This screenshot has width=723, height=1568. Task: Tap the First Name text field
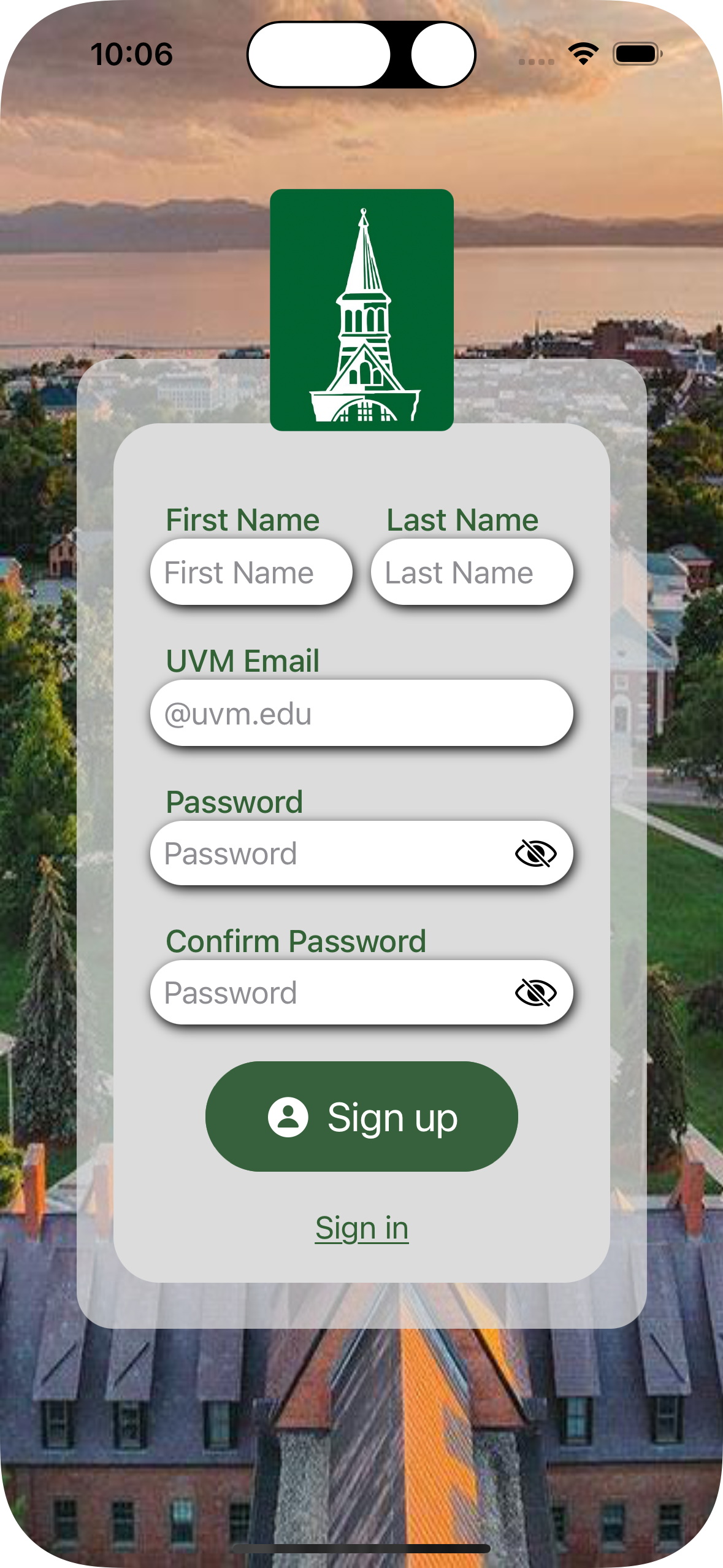click(251, 572)
